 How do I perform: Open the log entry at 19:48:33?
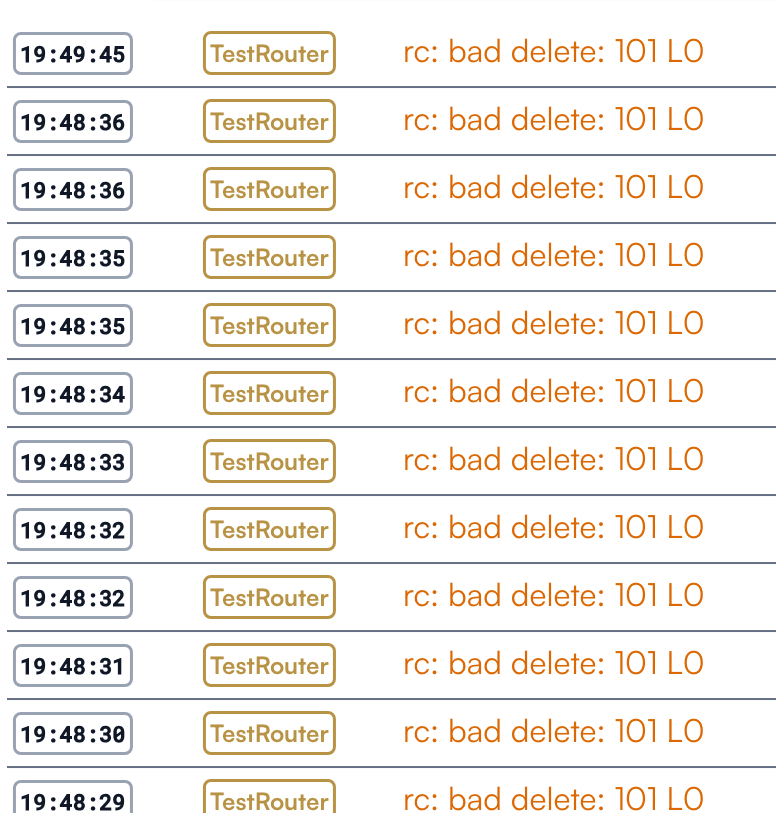553,460
